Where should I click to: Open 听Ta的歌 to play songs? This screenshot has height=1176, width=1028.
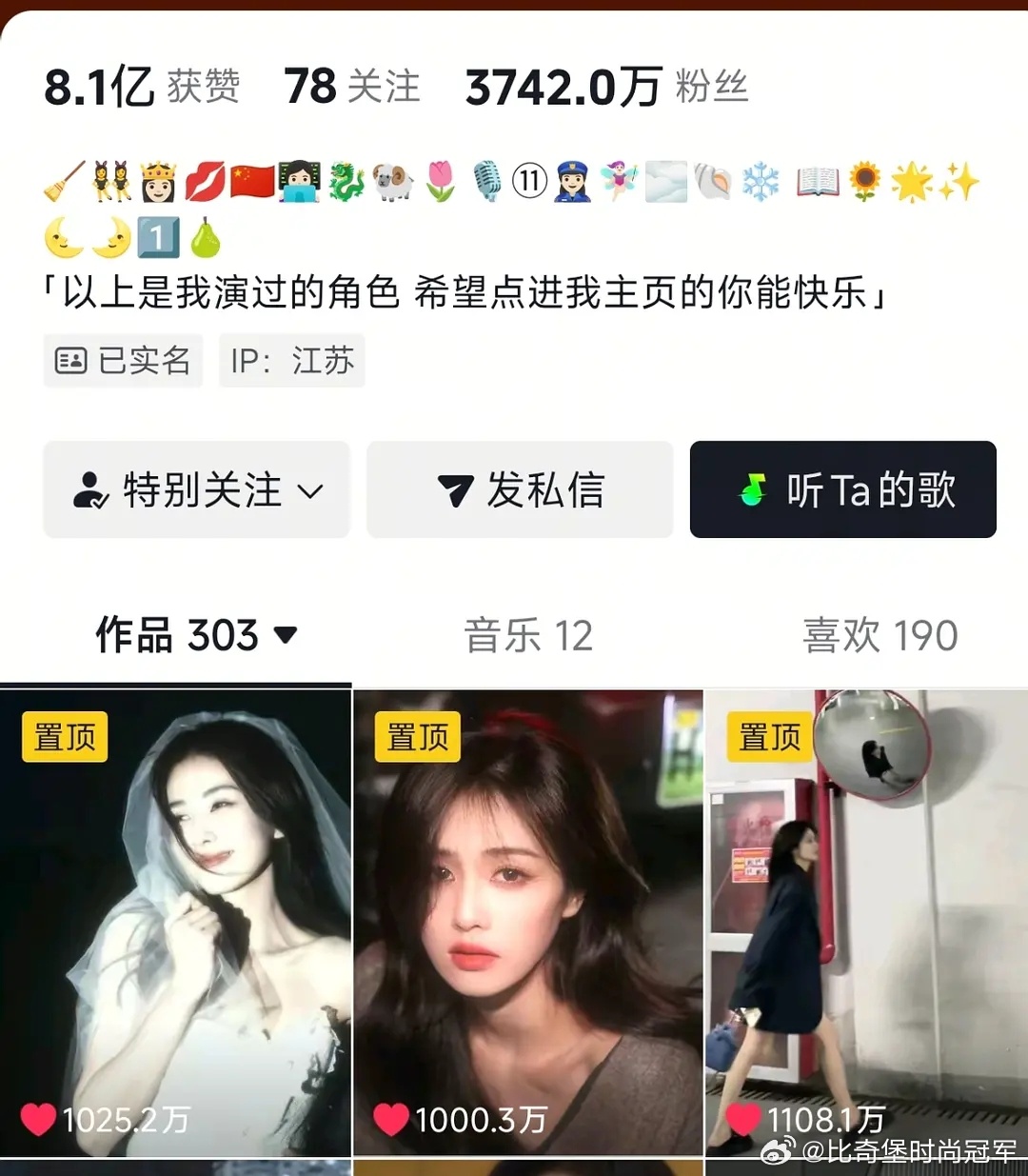click(x=842, y=489)
